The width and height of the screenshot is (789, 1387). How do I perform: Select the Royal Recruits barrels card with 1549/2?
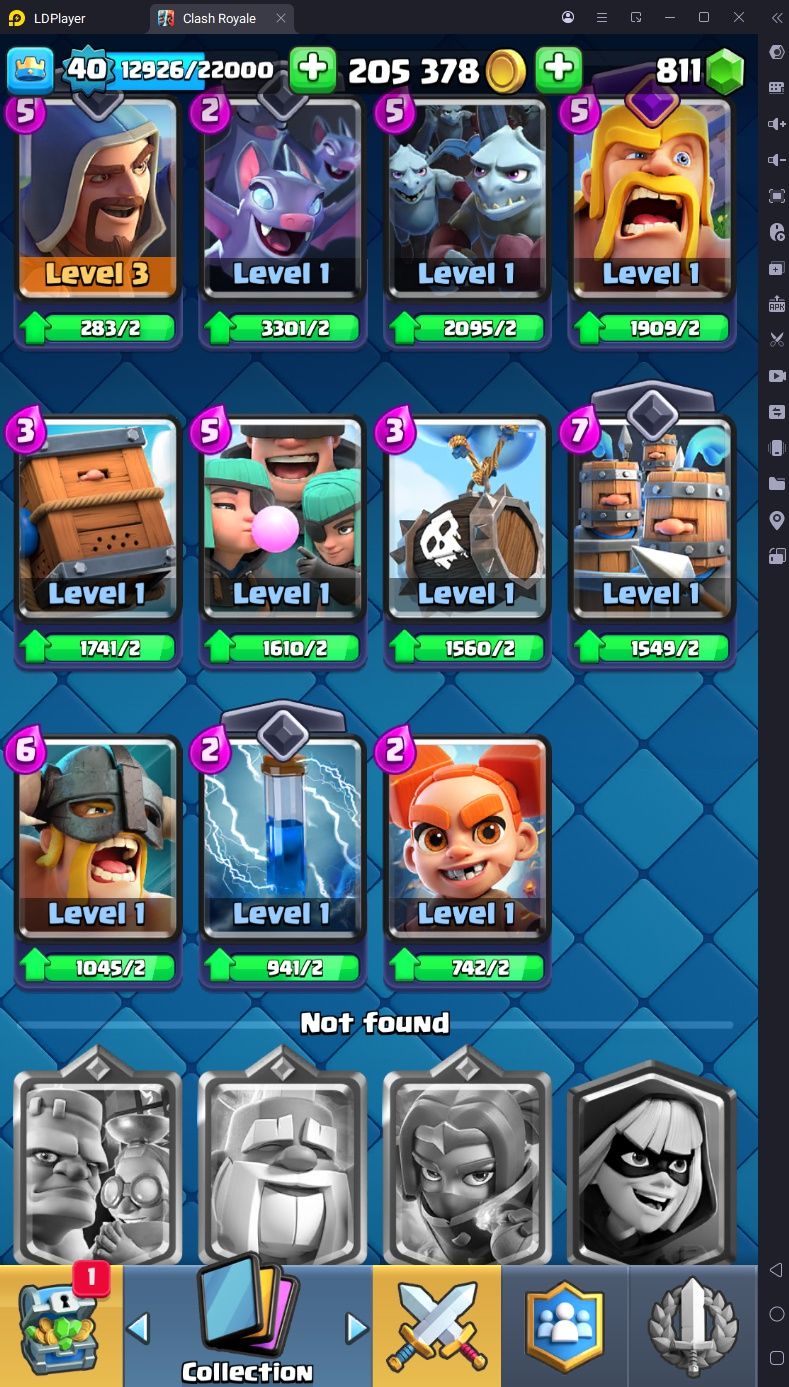click(652, 520)
